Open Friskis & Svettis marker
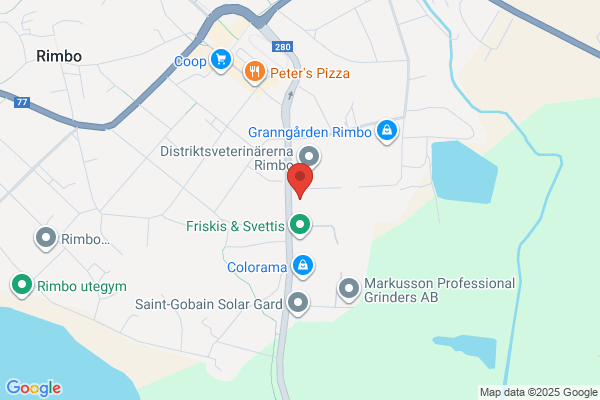Viewport: 600px width, 400px height. [300, 225]
